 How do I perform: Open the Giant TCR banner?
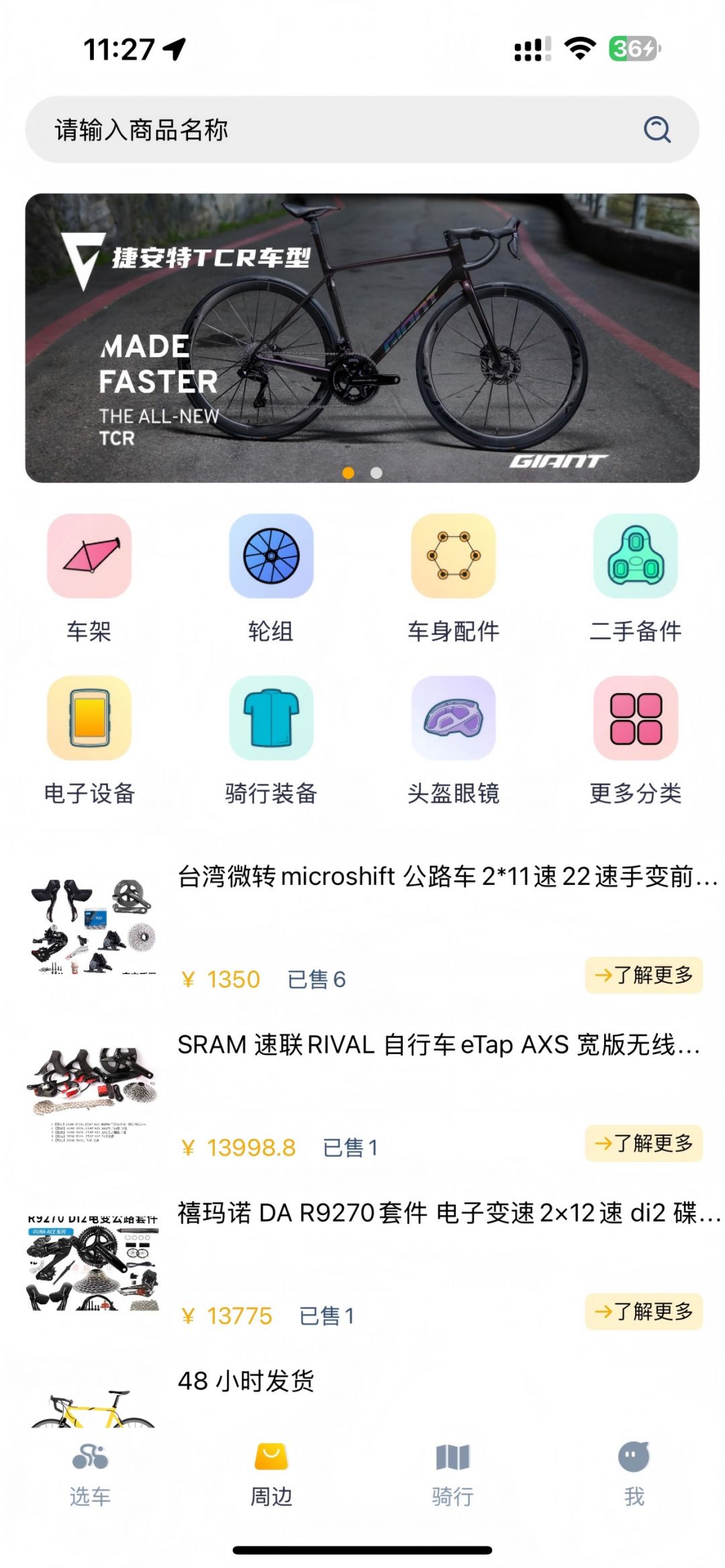point(362,337)
